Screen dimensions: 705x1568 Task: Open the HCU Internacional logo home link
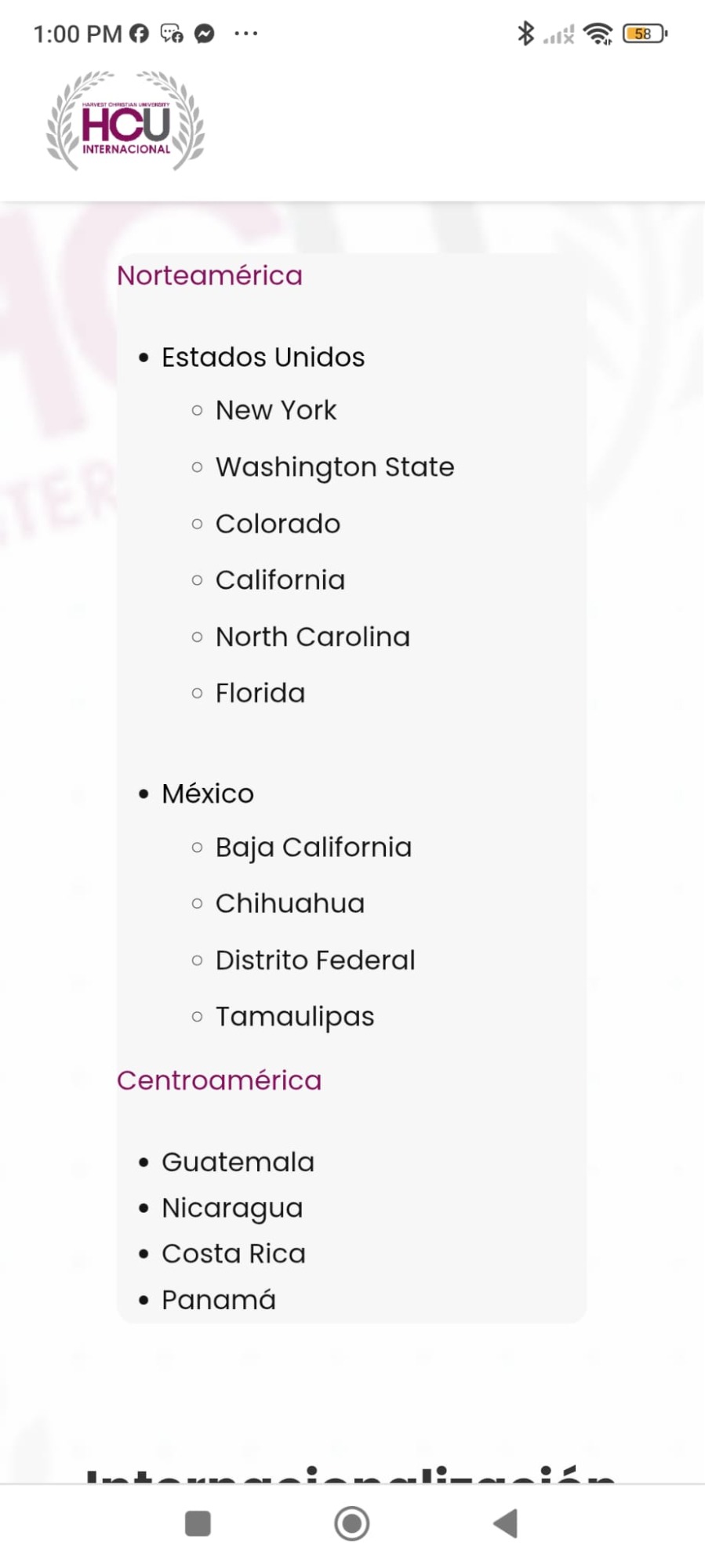click(125, 122)
